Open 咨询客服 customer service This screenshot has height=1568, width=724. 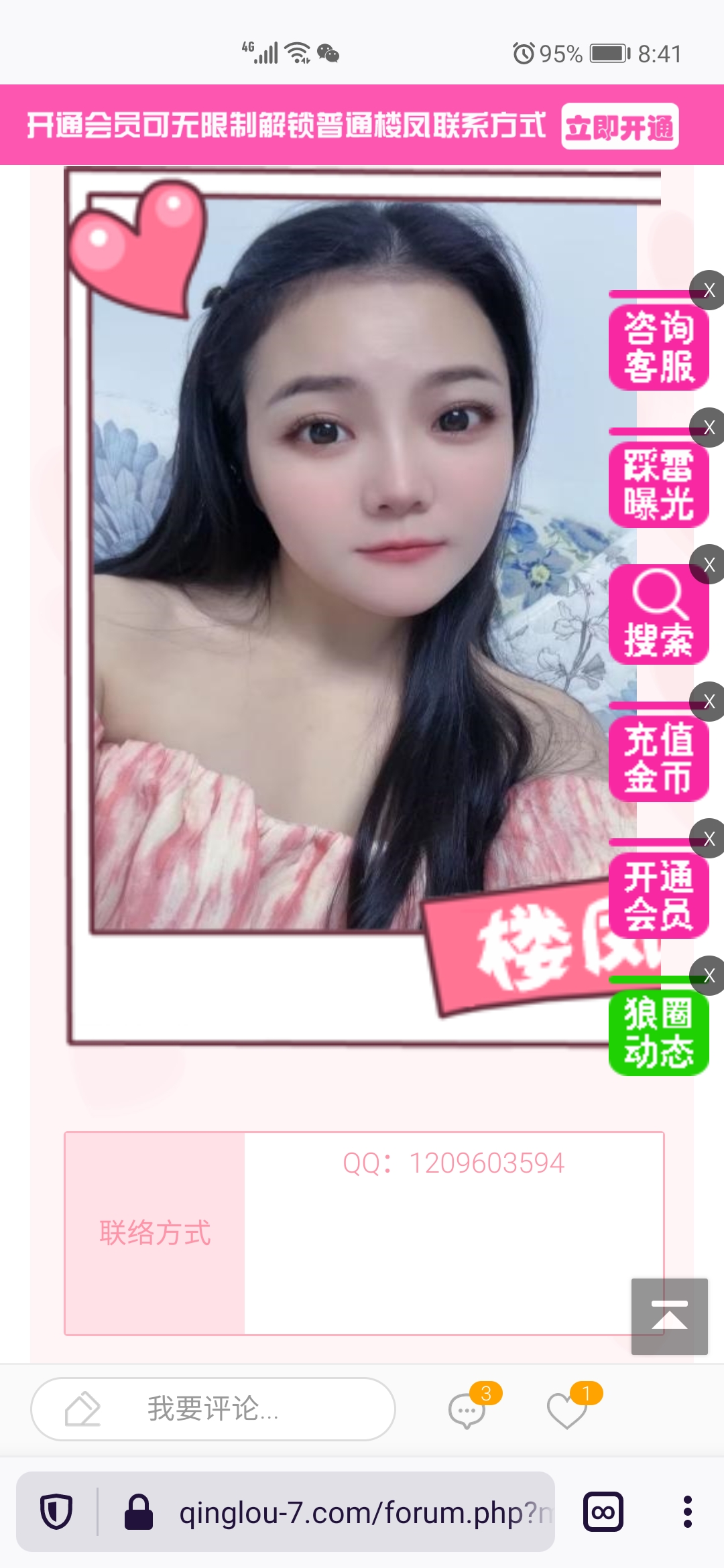(x=658, y=347)
